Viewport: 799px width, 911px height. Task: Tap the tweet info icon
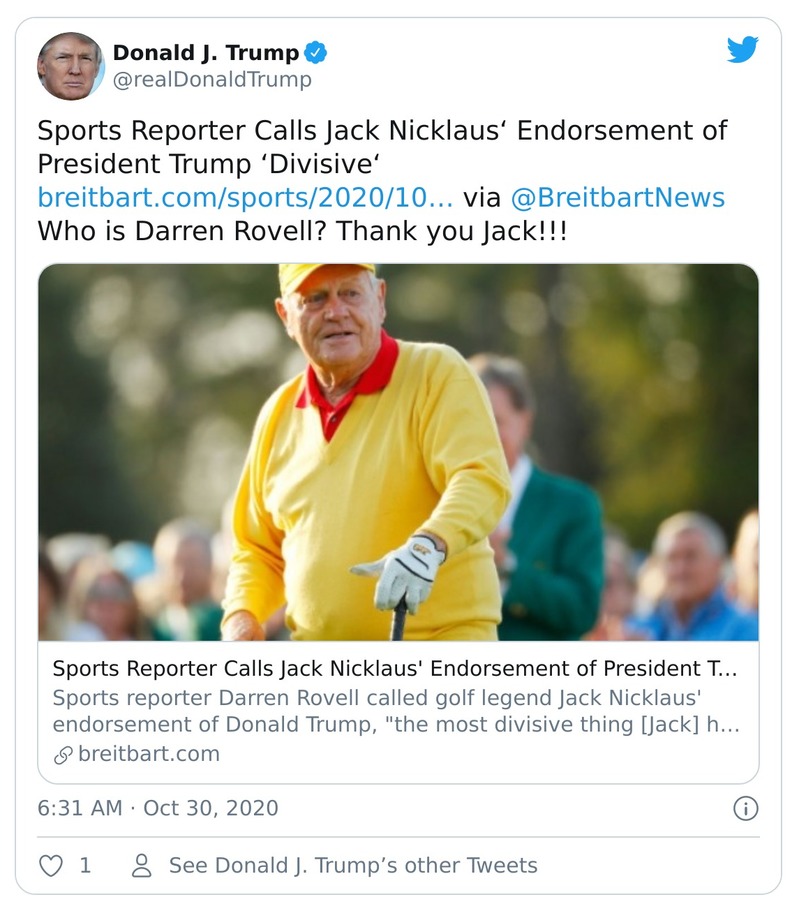[745, 808]
